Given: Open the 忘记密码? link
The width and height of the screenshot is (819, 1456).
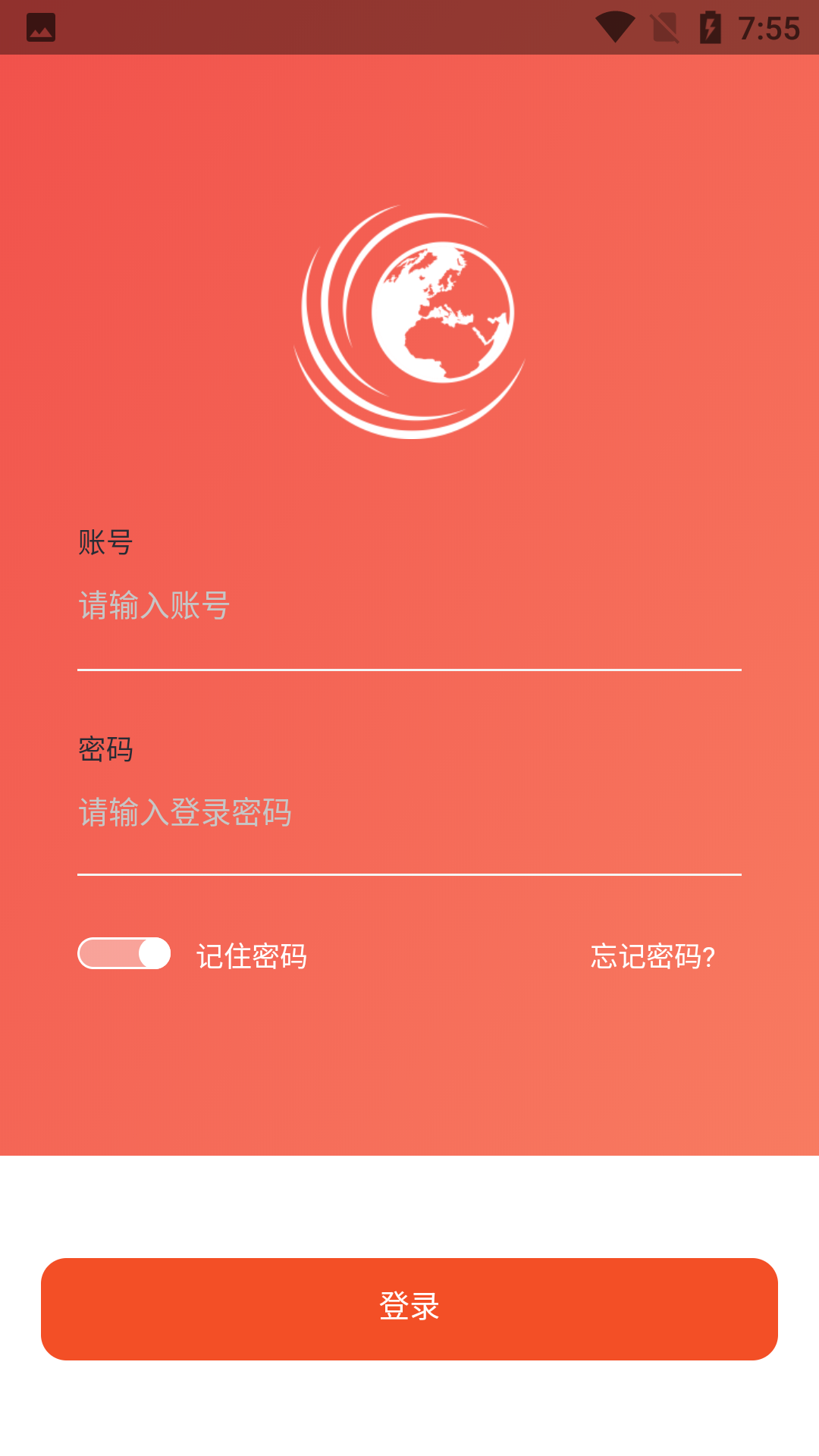Looking at the screenshot, I should coord(653,957).
